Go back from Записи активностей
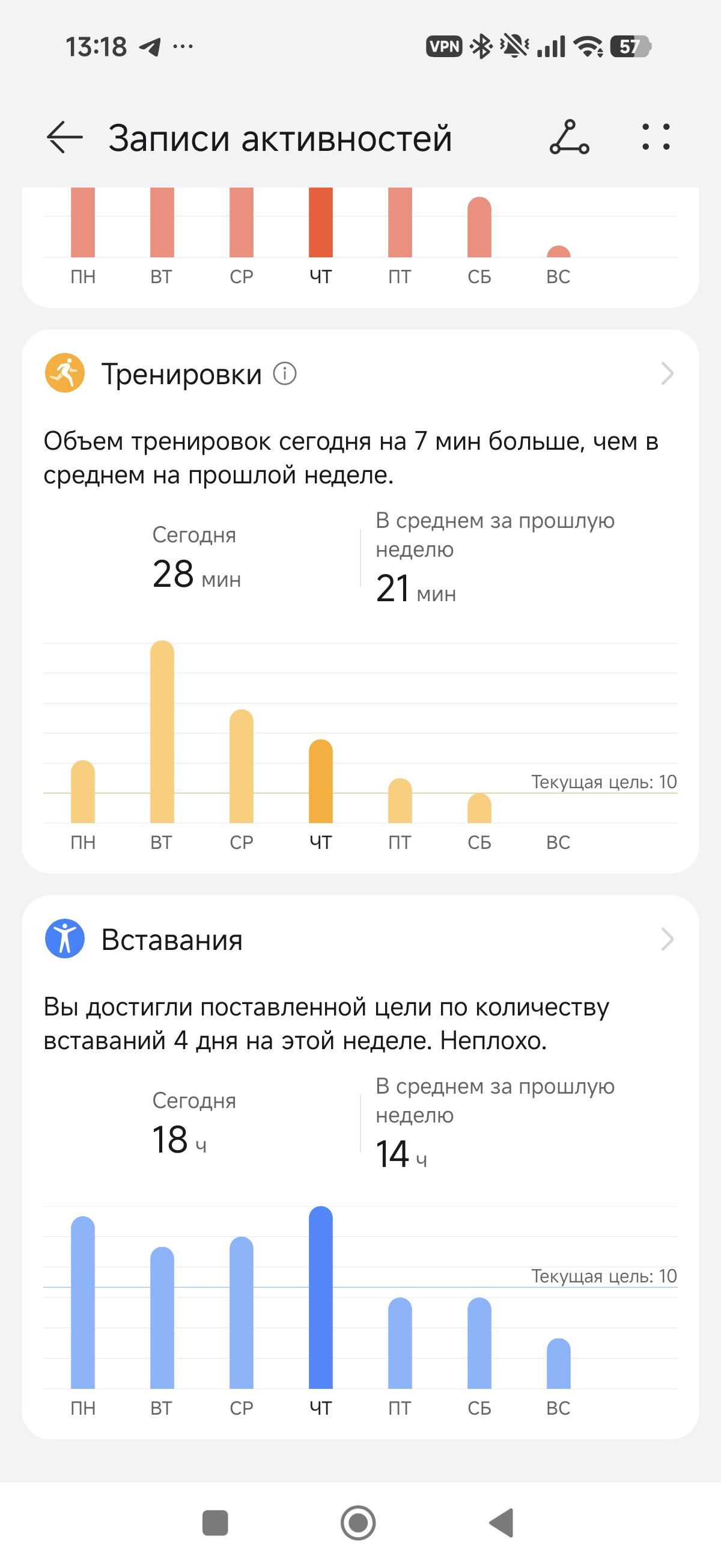Screen dimensions: 721x1568 coord(64,138)
